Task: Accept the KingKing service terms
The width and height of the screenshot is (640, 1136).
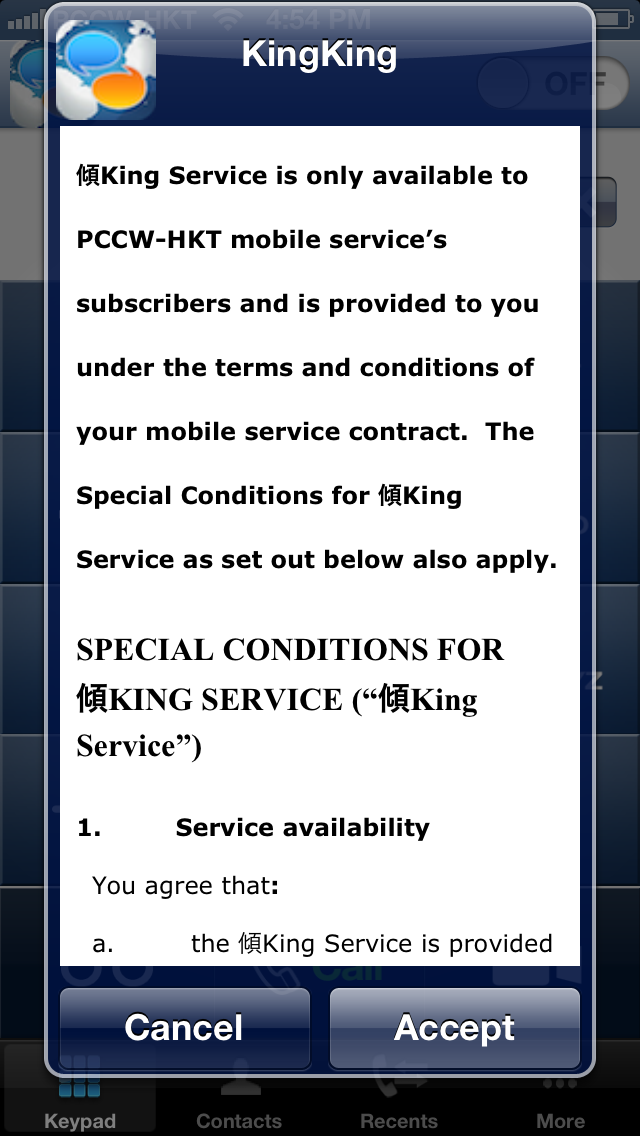Action: click(455, 1027)
